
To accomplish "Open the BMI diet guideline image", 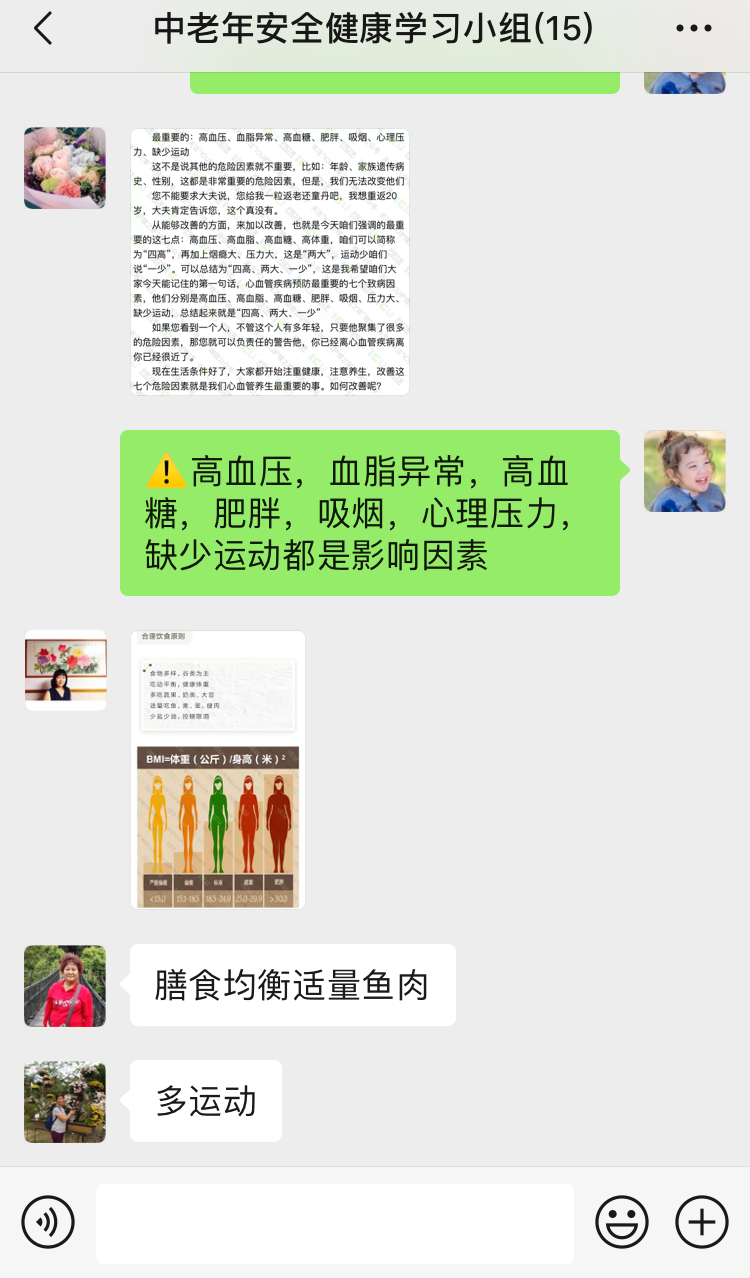I will tap(217, 769).
